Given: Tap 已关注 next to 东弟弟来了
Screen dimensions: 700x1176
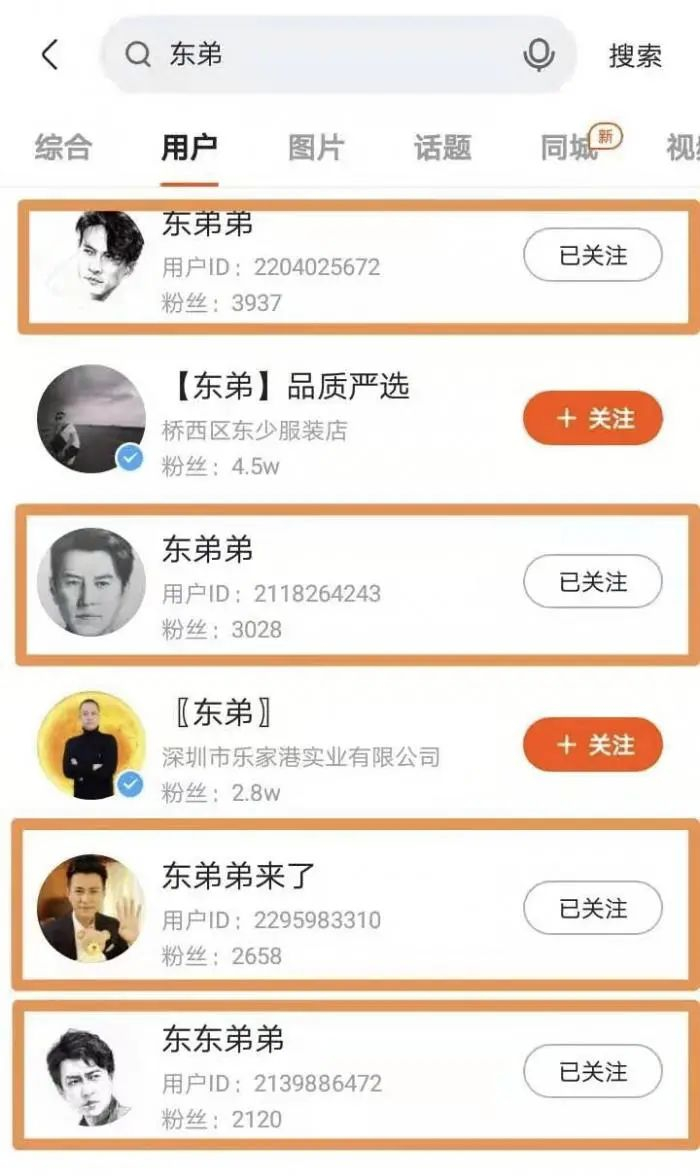Looking at the screenshot, I should [592, 908].
